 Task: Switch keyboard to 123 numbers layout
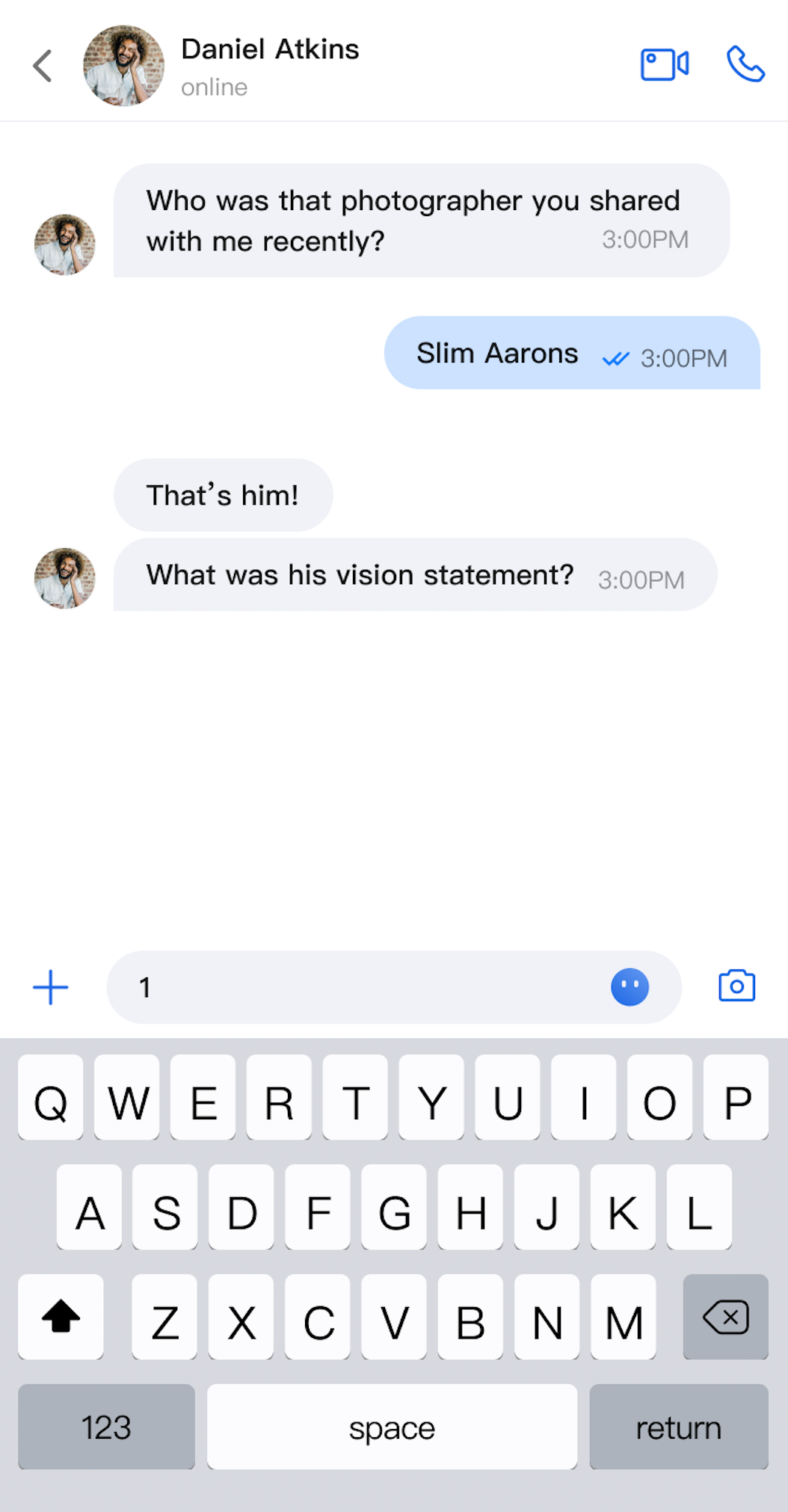(106, 1427)
